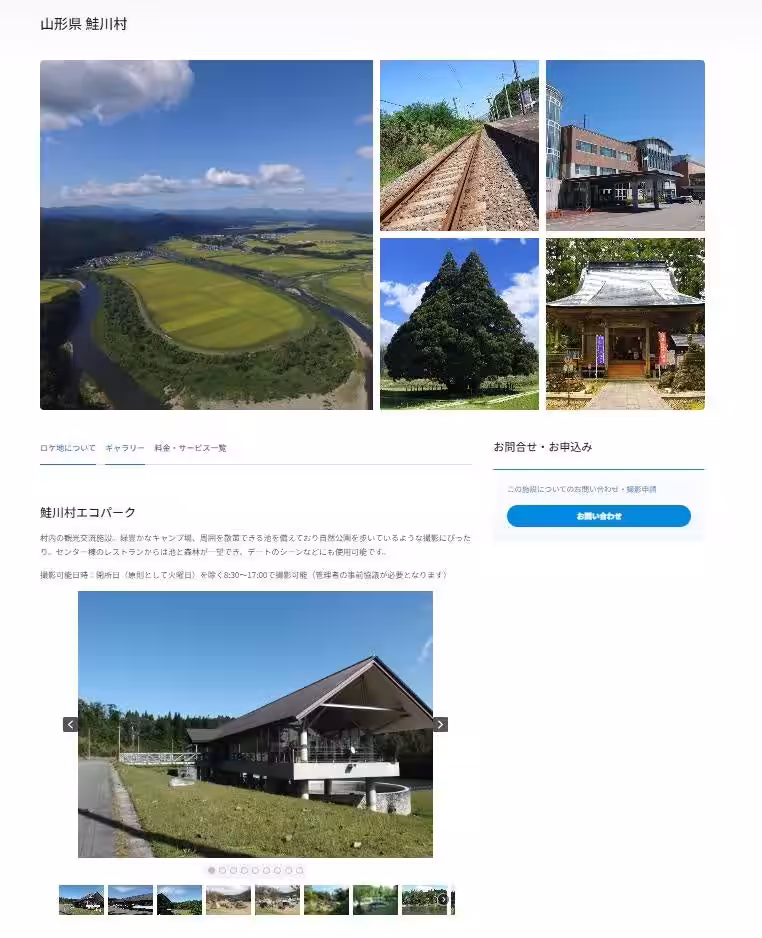Open the village office building photo
The width and height of the screenshot is (762, 938).
pyautogui.click(x=625, y=145)
